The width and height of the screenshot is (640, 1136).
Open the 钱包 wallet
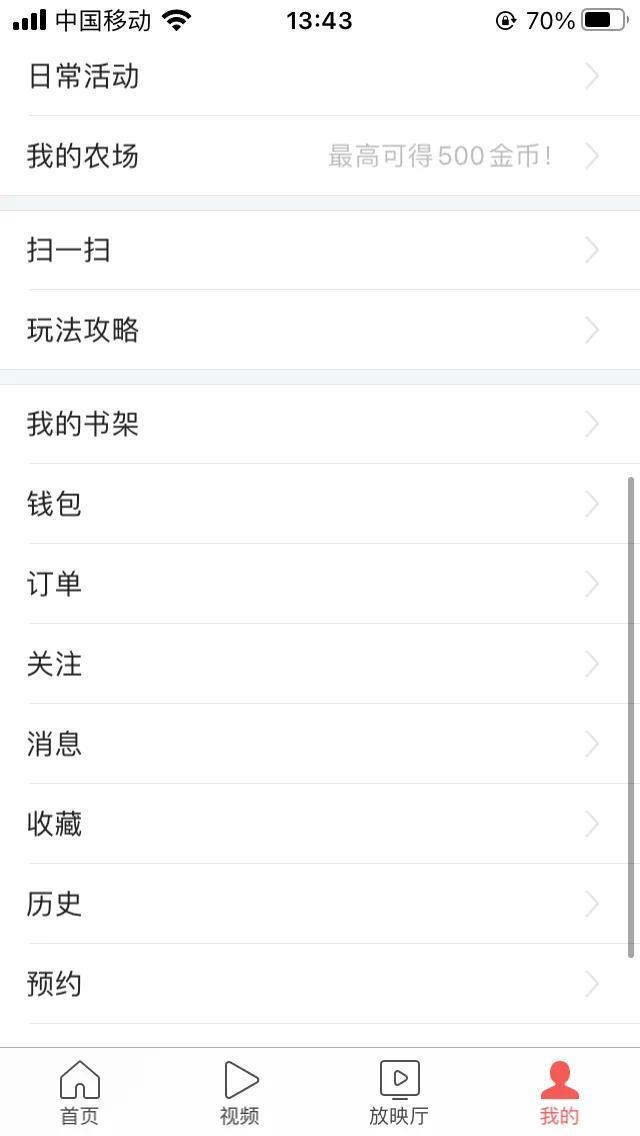click(320, 504)
